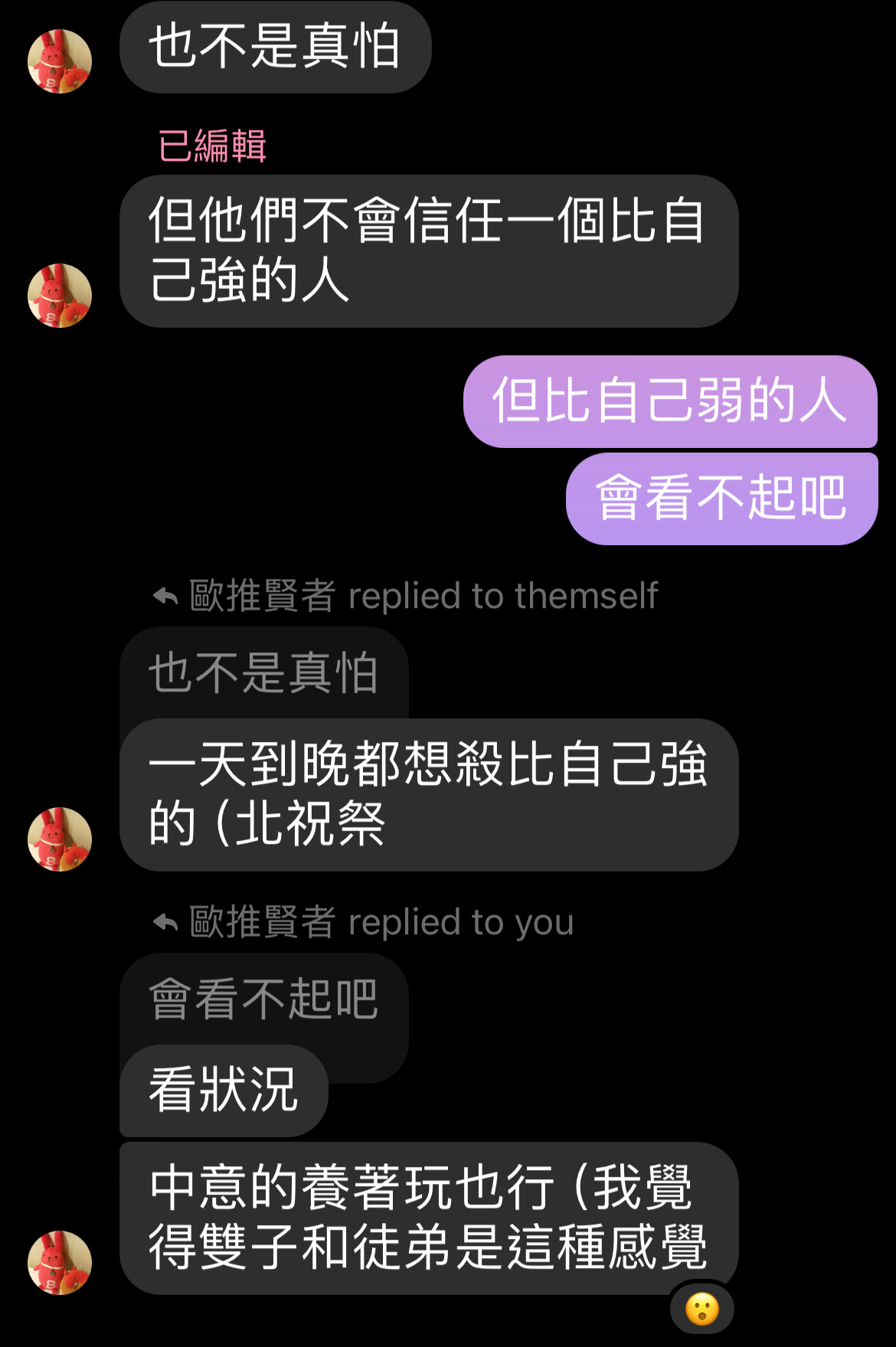Open sender's avatar beside 但他們不會信任 message
This screenshot has width=896, height=1347.
point(60,296)
